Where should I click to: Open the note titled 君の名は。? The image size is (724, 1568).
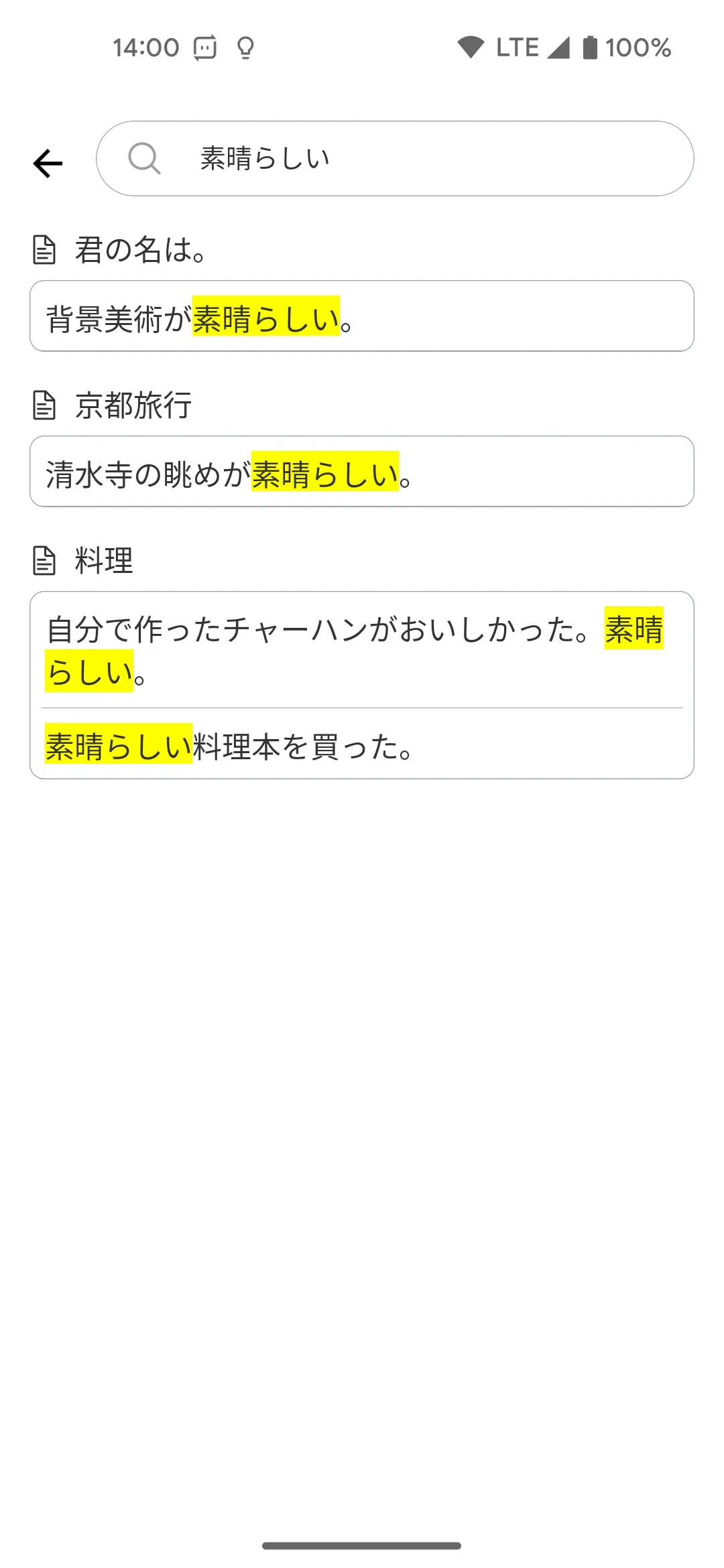(x=139, y=251)
